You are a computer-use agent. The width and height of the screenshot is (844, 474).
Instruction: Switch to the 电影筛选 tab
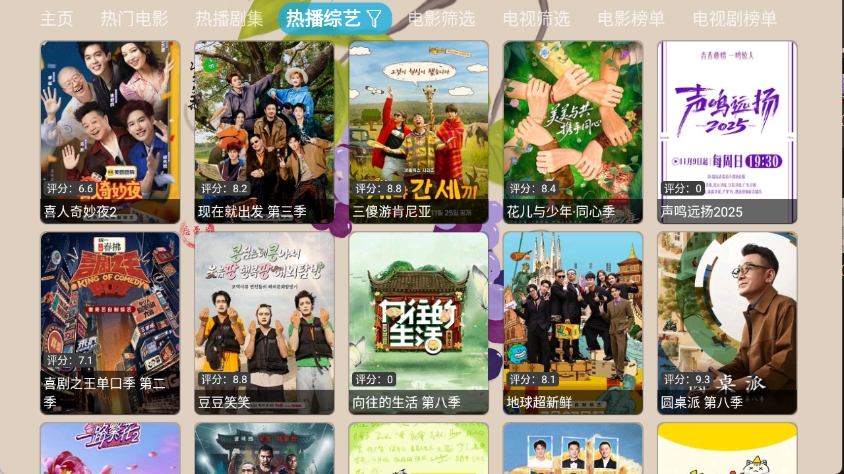(x=441, y=19)
